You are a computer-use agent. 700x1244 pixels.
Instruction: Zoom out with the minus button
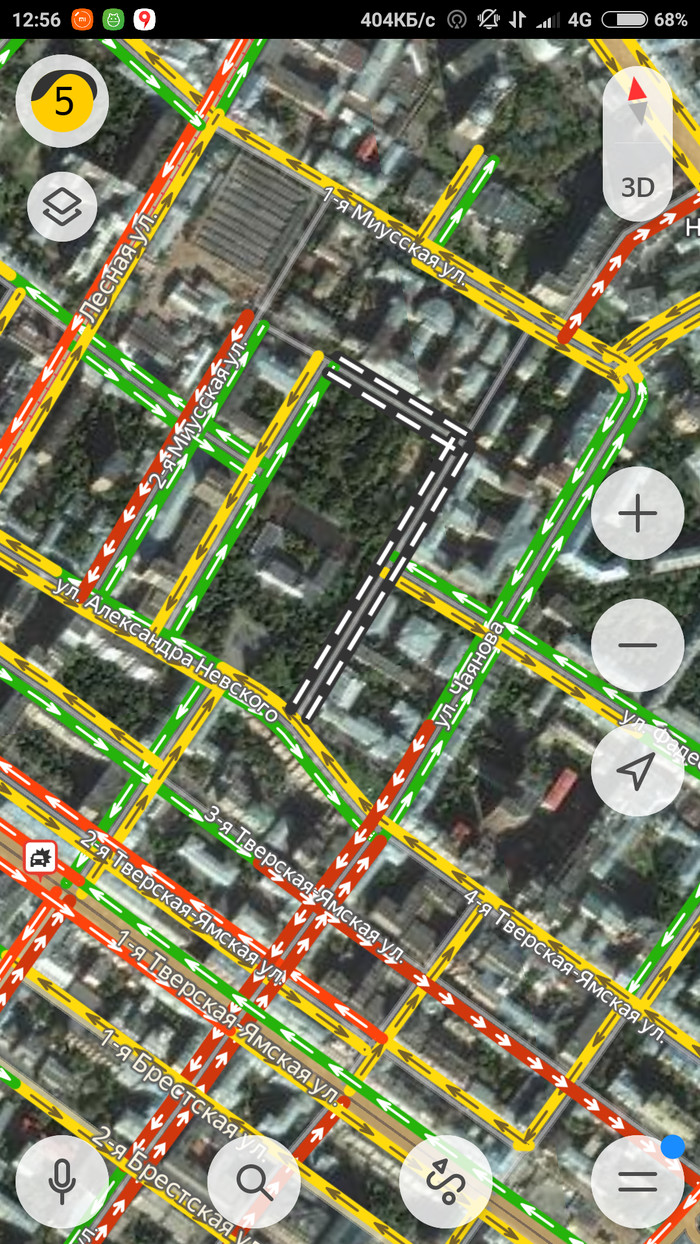click(x=637, y=645)
